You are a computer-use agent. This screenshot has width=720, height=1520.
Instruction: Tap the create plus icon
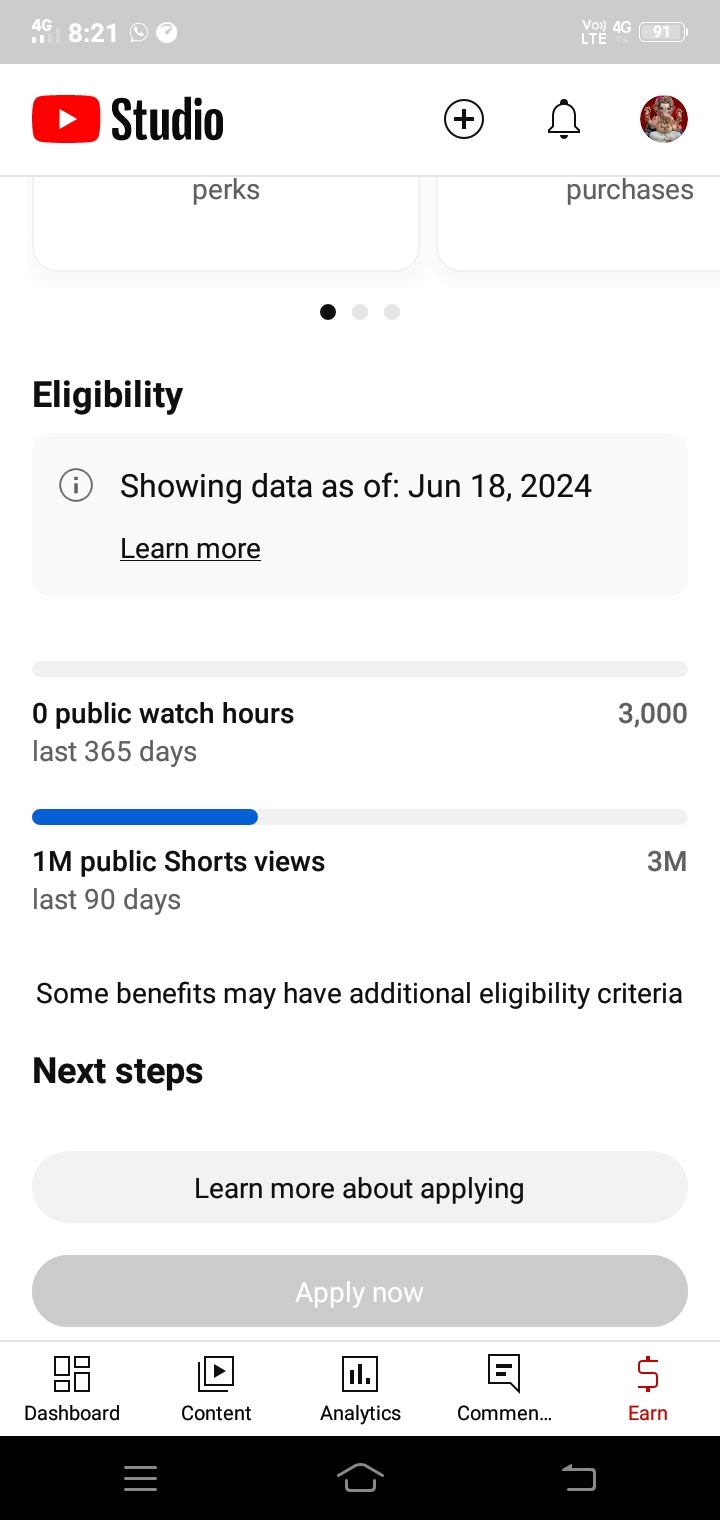click(x=463, y=120)
